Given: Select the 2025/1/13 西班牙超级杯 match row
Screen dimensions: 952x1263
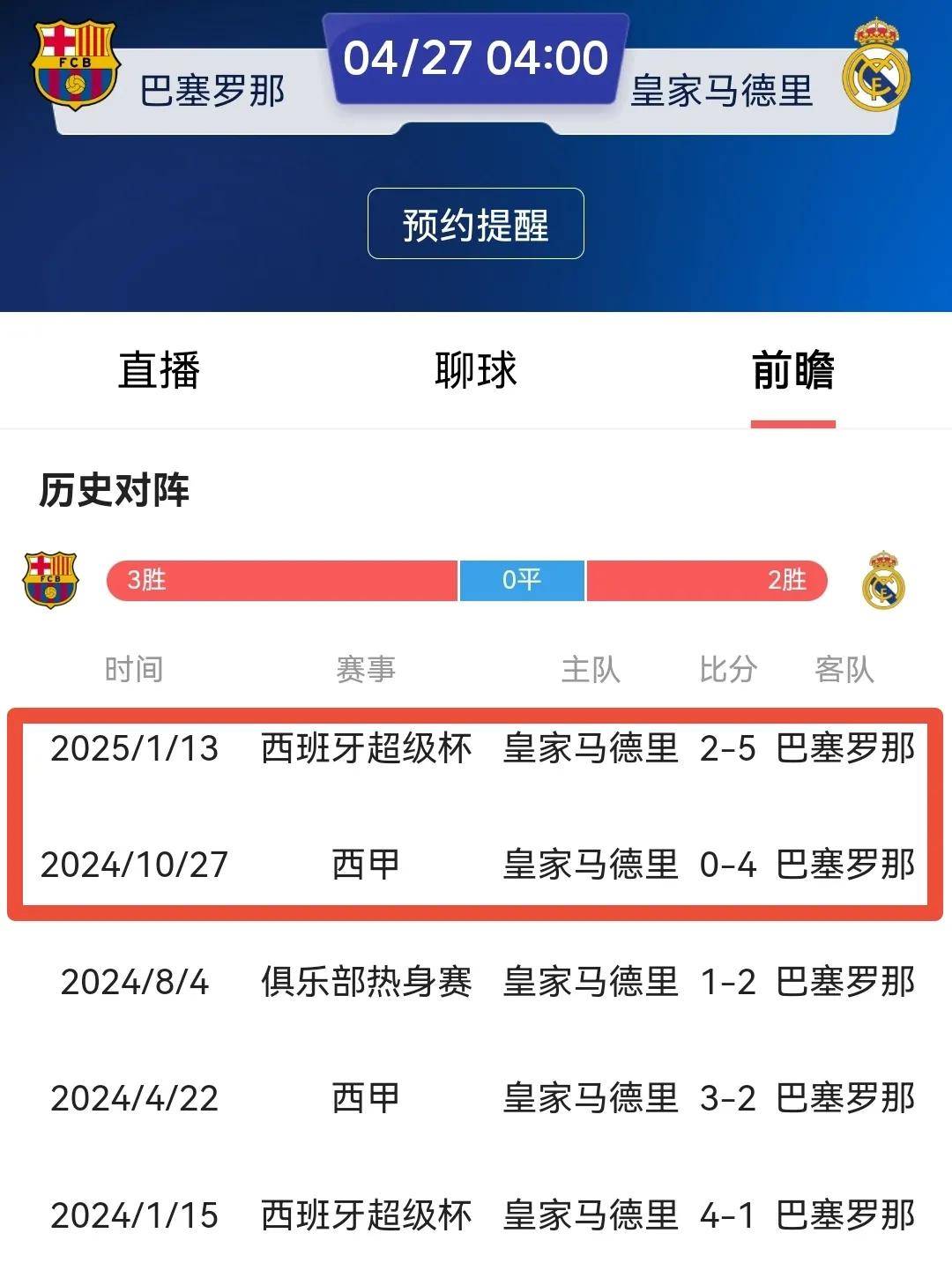Looking at the screenshot, I should pos(476,751).
